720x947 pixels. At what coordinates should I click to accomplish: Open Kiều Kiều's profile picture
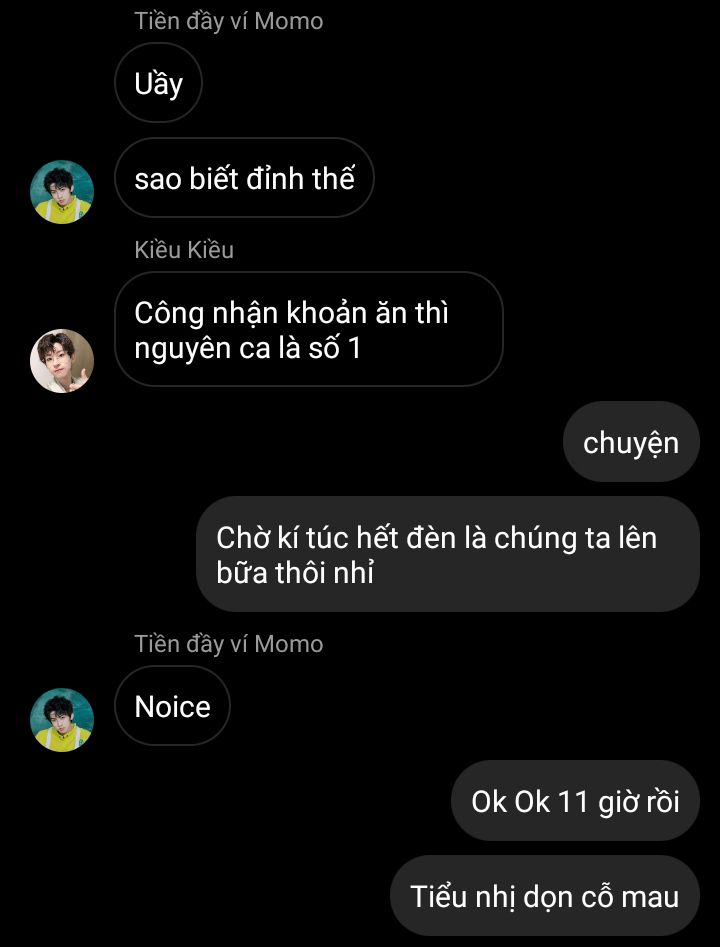coord(62,360)
